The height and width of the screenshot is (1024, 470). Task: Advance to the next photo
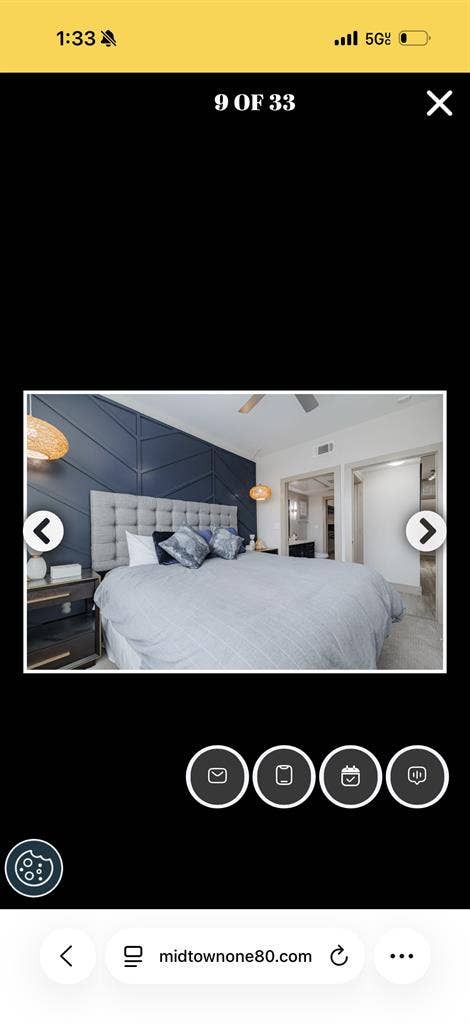pyautogui.click(x=426, y=531)
